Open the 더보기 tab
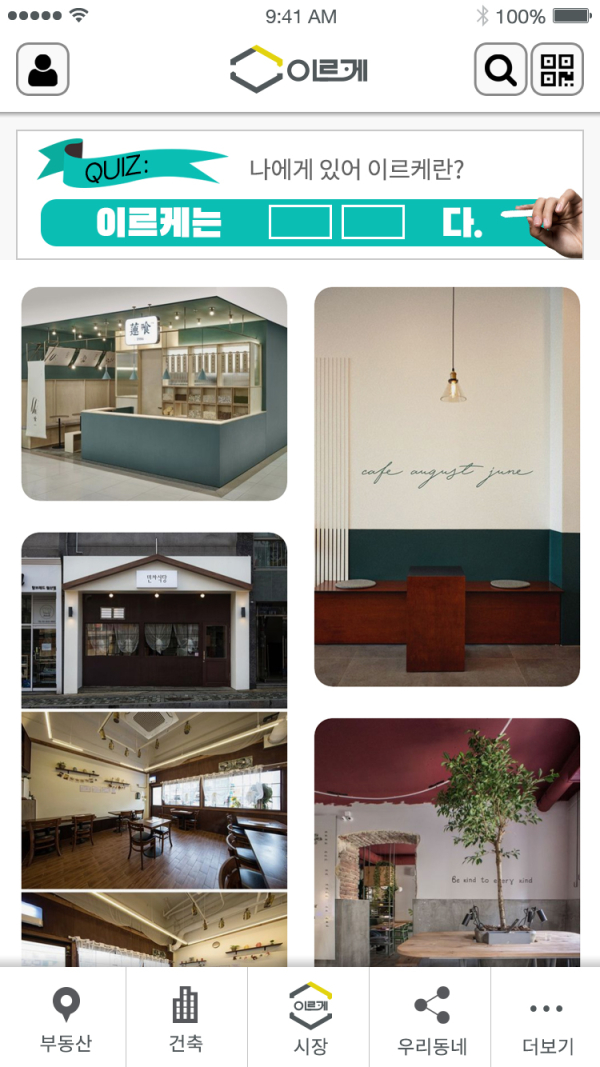 click(547, 1019)
